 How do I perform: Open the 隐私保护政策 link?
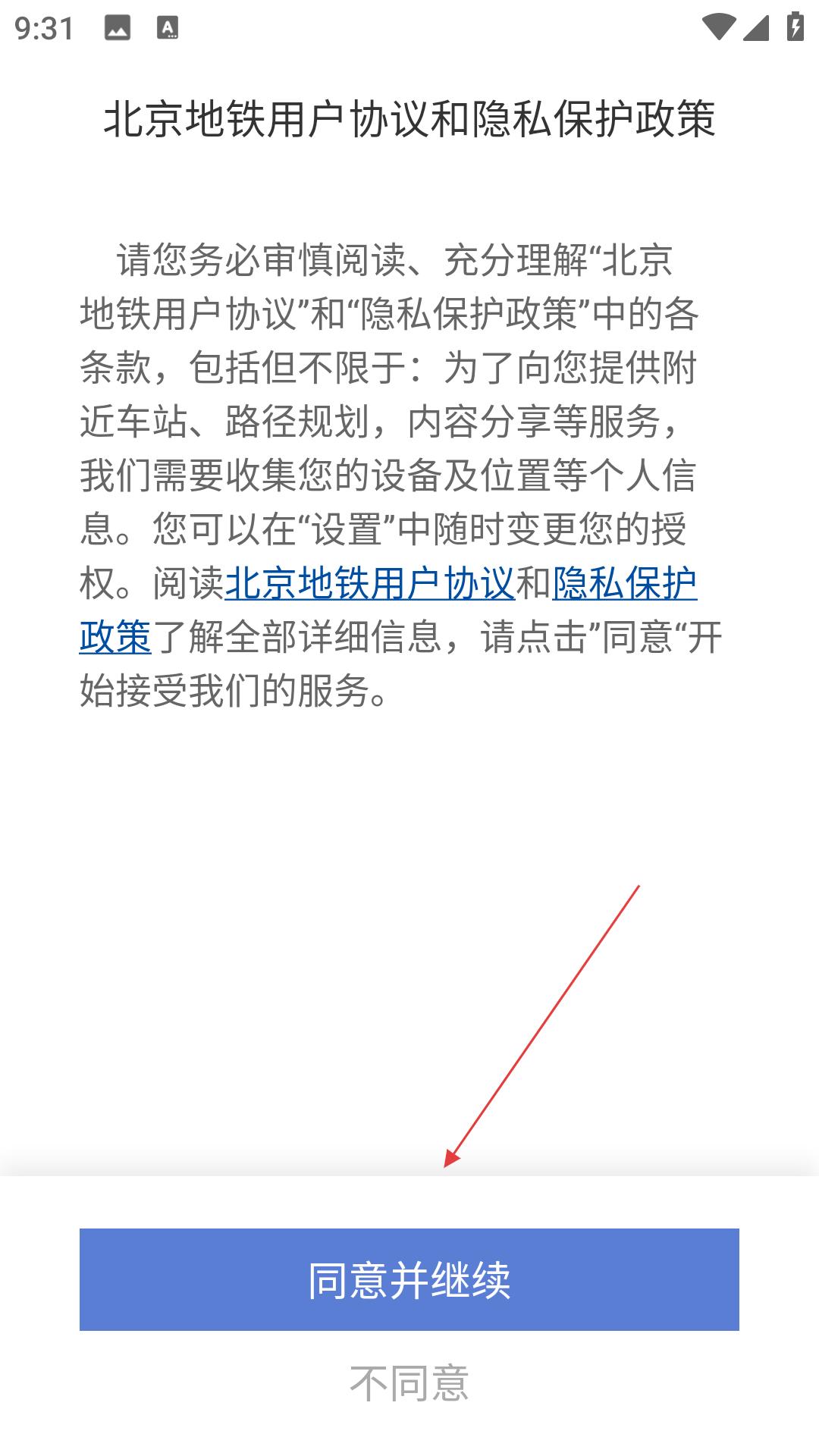click(625, 583)
